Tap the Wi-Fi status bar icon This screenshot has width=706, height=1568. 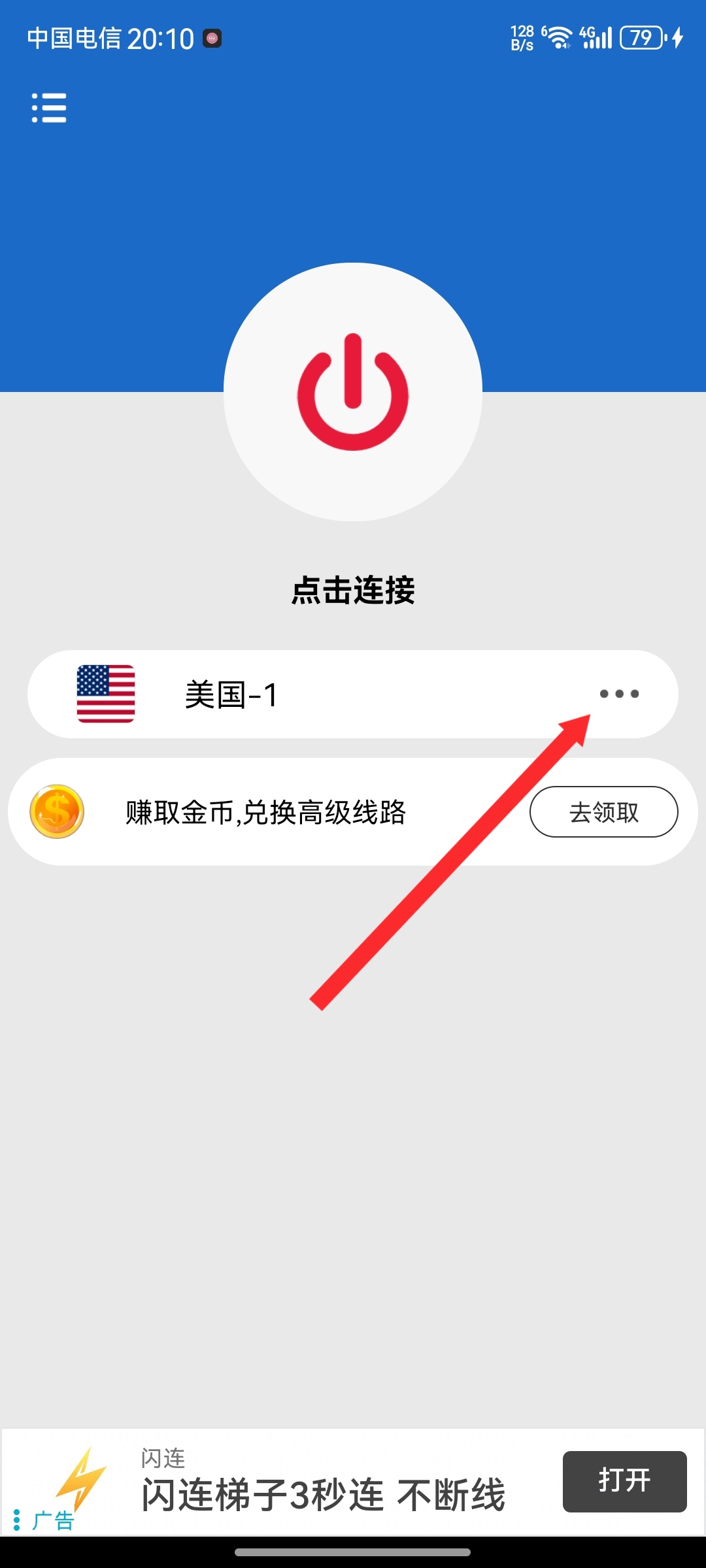point(559,37)
